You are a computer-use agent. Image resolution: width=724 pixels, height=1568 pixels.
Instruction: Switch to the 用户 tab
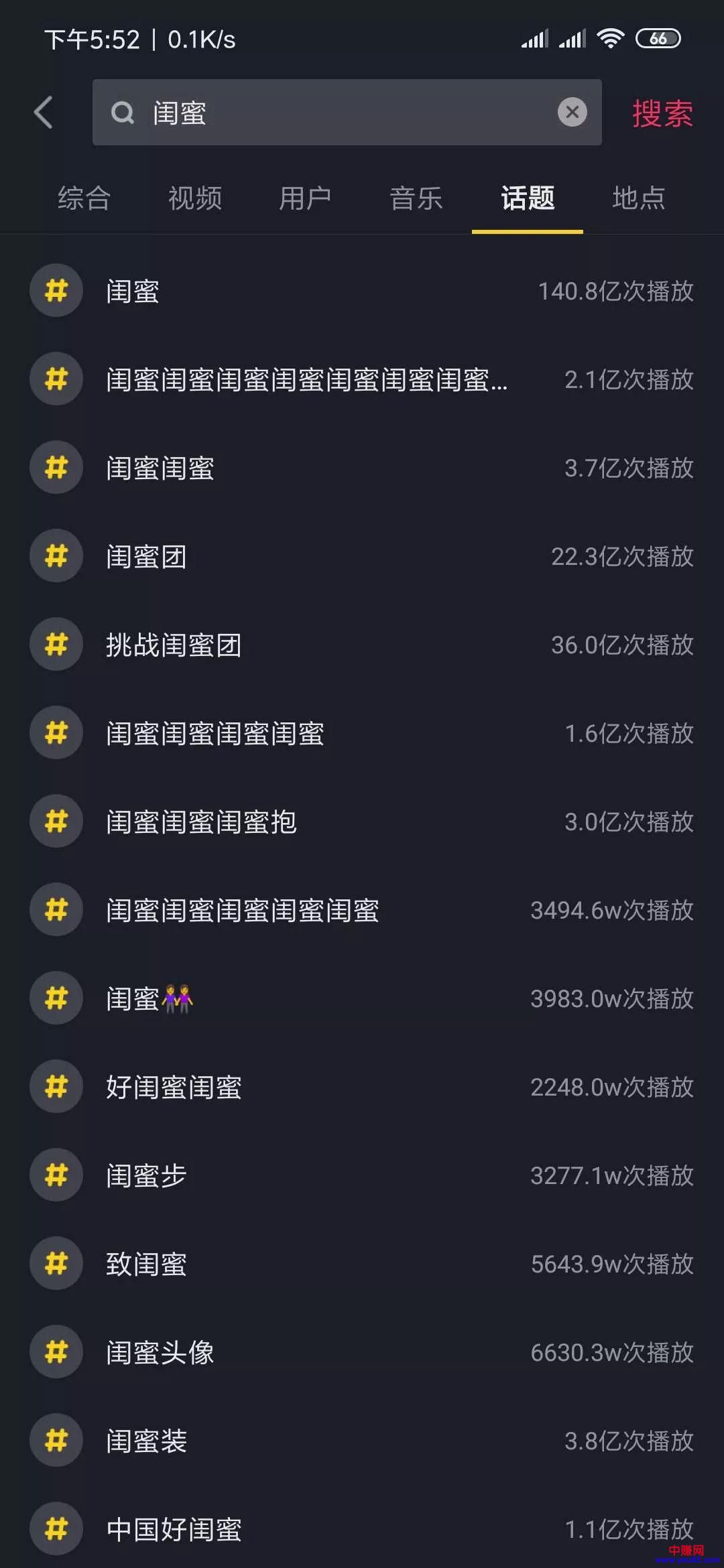pos(306,198)
